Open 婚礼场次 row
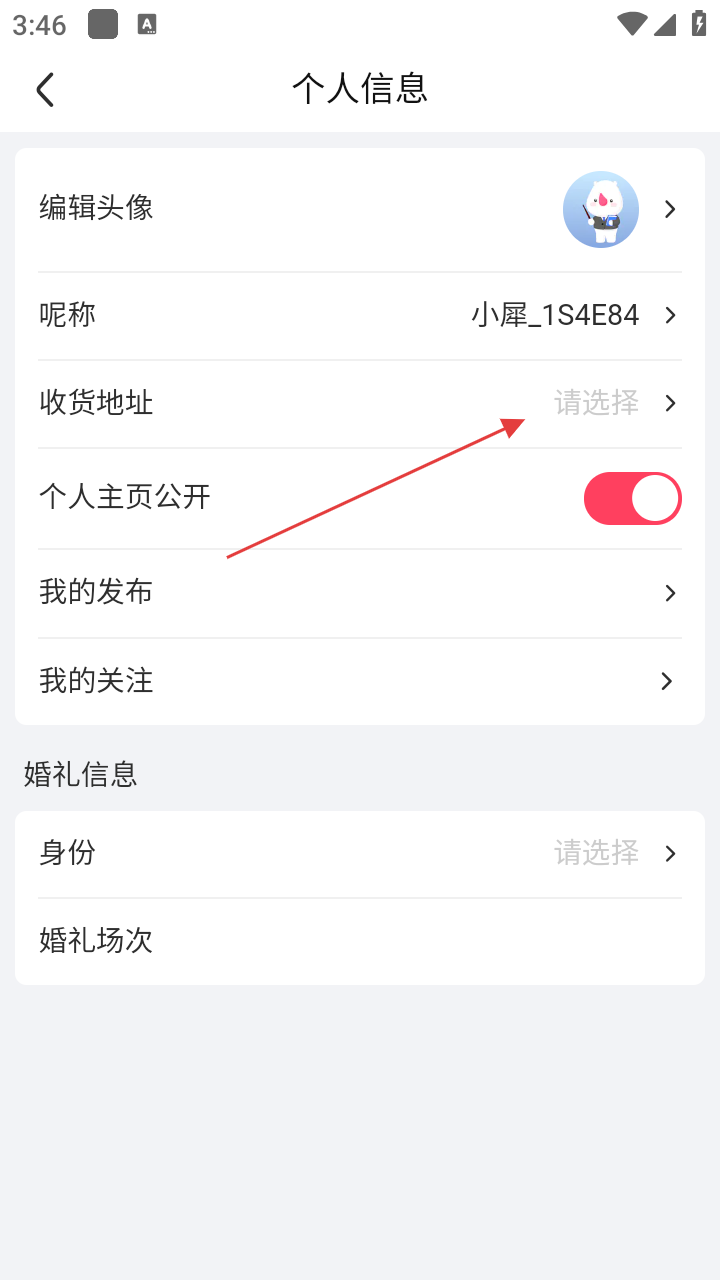Viewport: 720px width, 1280px height. [360, 941]
